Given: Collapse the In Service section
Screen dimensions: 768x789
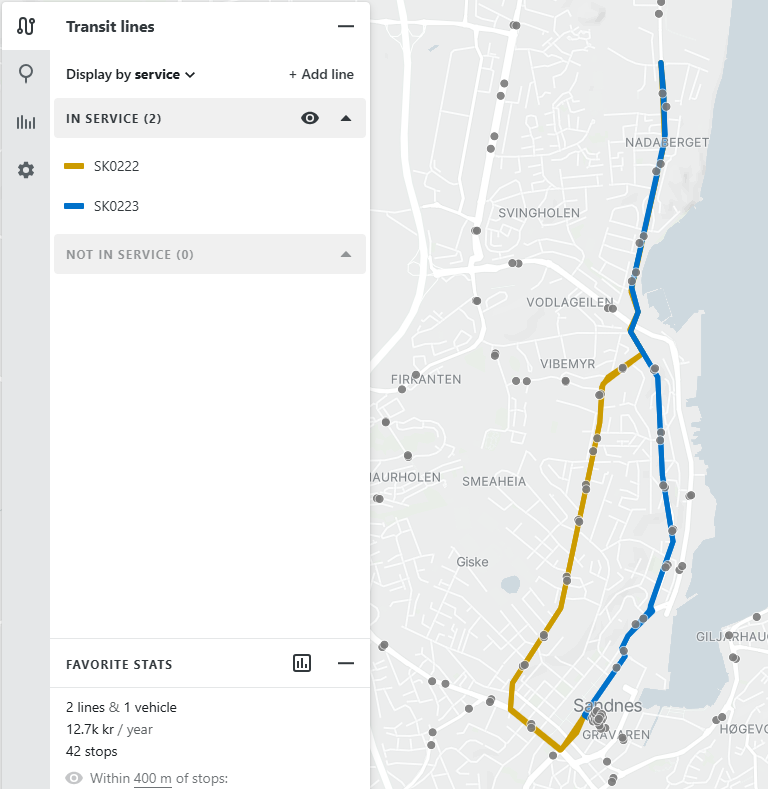Looking at the screenshot, I should 346,118.
